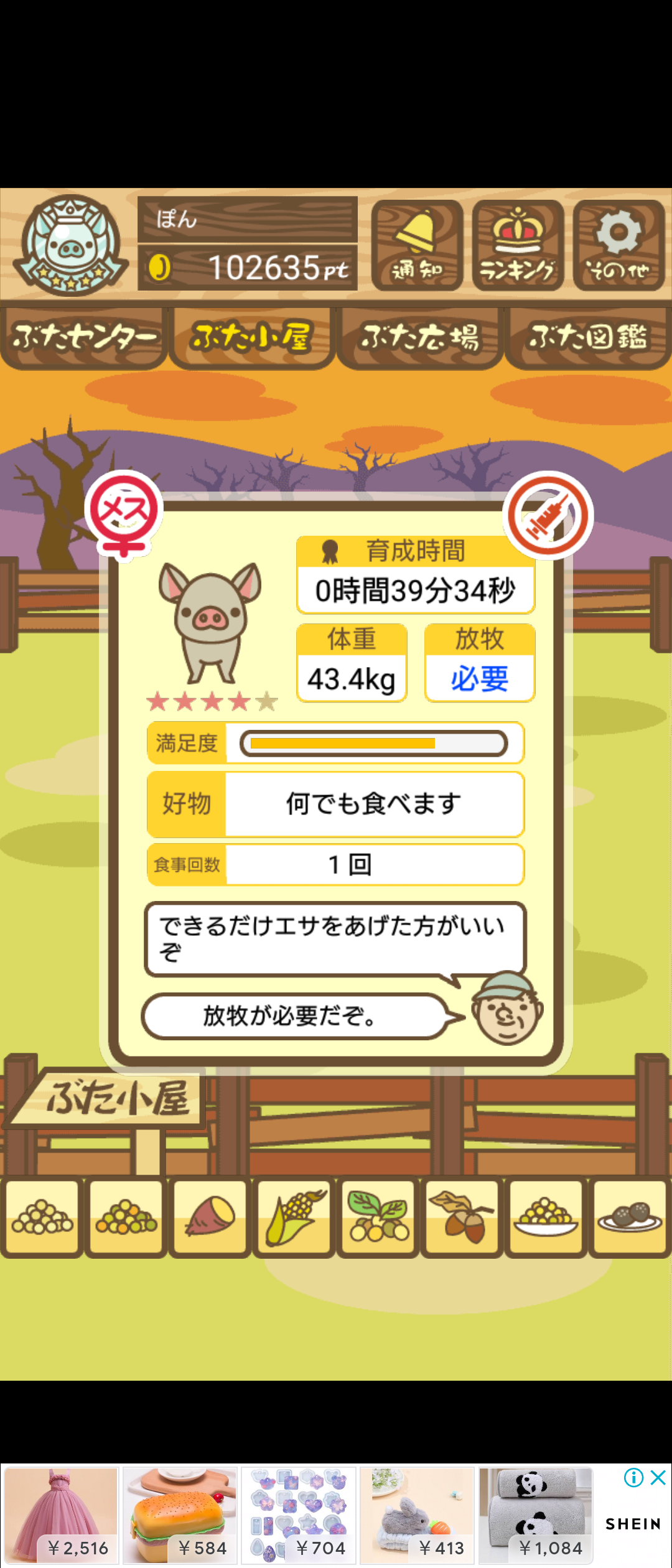This screenshot has height=1568, width=672.
Task: Pick the dark dumplings plate feed
Action: coord(630,1217)
